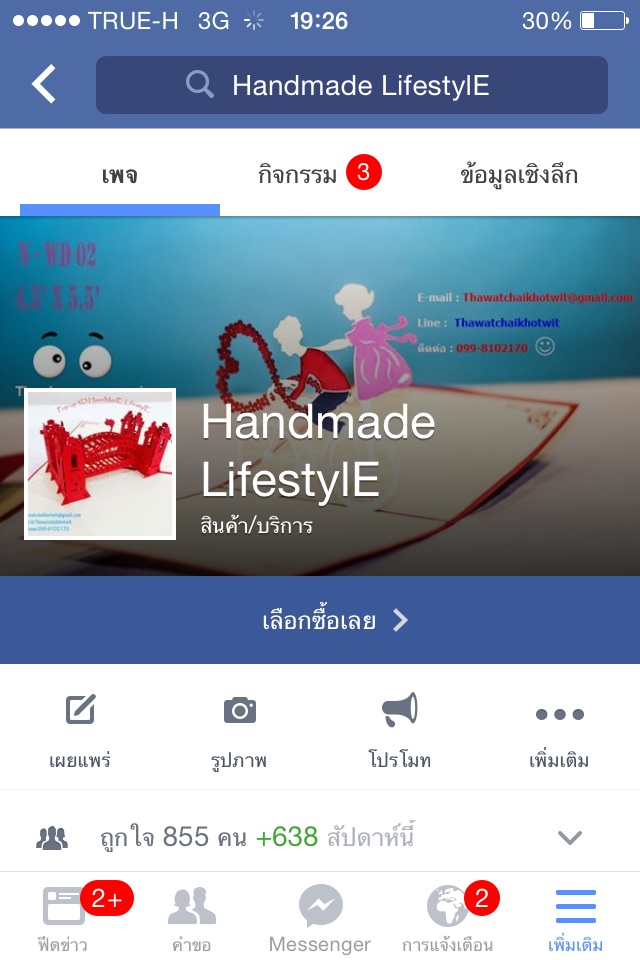Open the ฟีดข่าว feed tab

click(x=65, y=918)
